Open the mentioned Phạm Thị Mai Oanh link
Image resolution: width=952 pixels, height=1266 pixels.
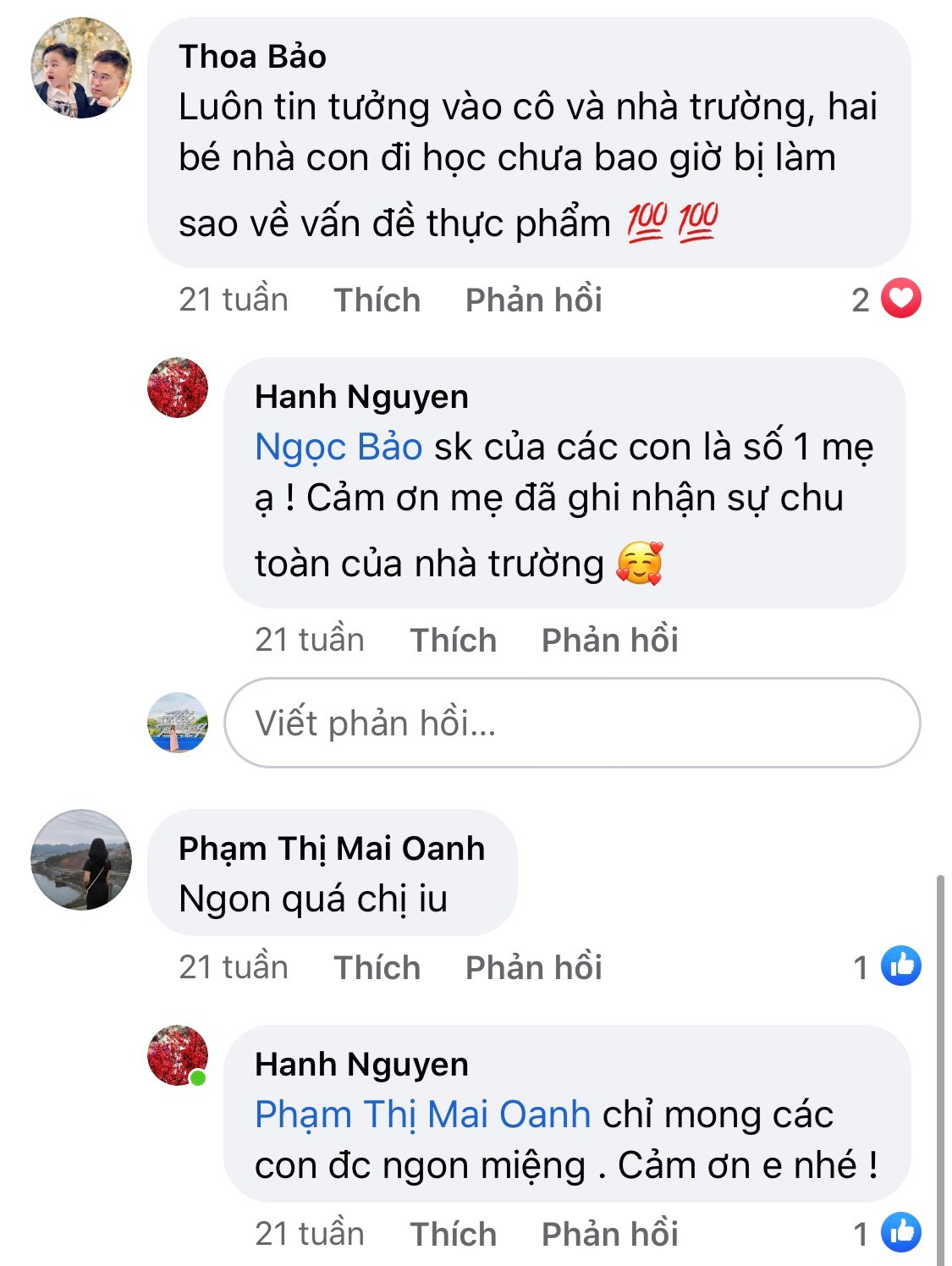tap(422, 1115)
